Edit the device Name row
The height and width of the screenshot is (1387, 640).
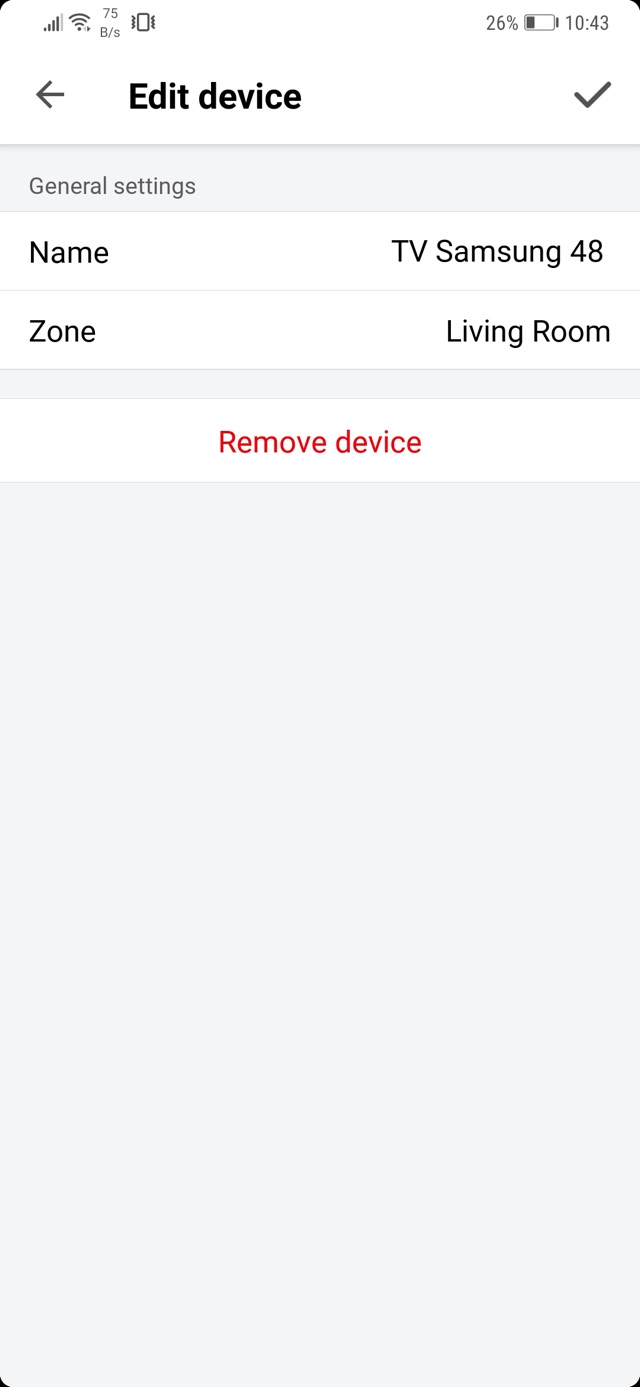coord(320,252)
